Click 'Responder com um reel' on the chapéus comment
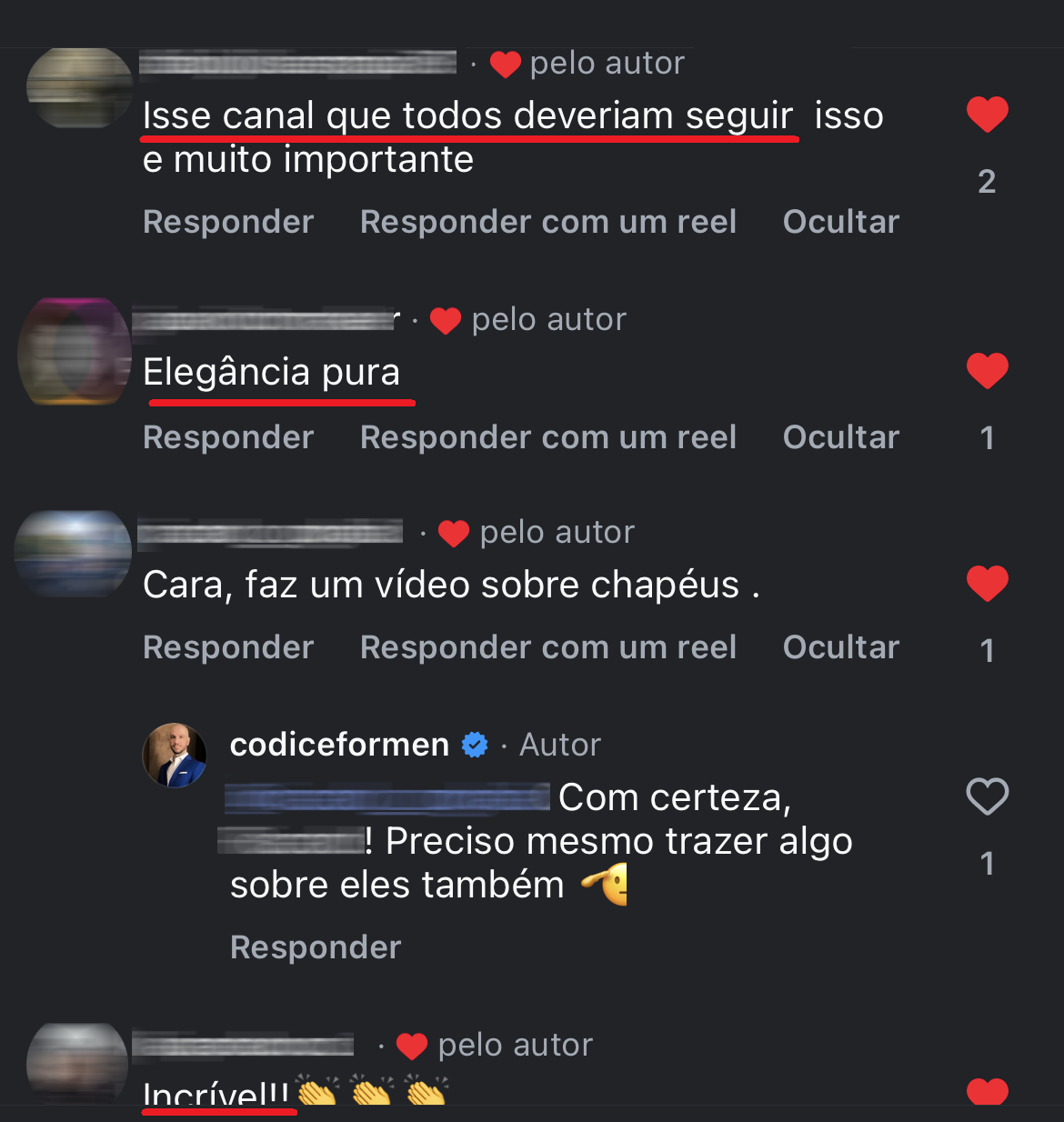The height and width of the screenshot is (1122, 1064). (548, 646)
